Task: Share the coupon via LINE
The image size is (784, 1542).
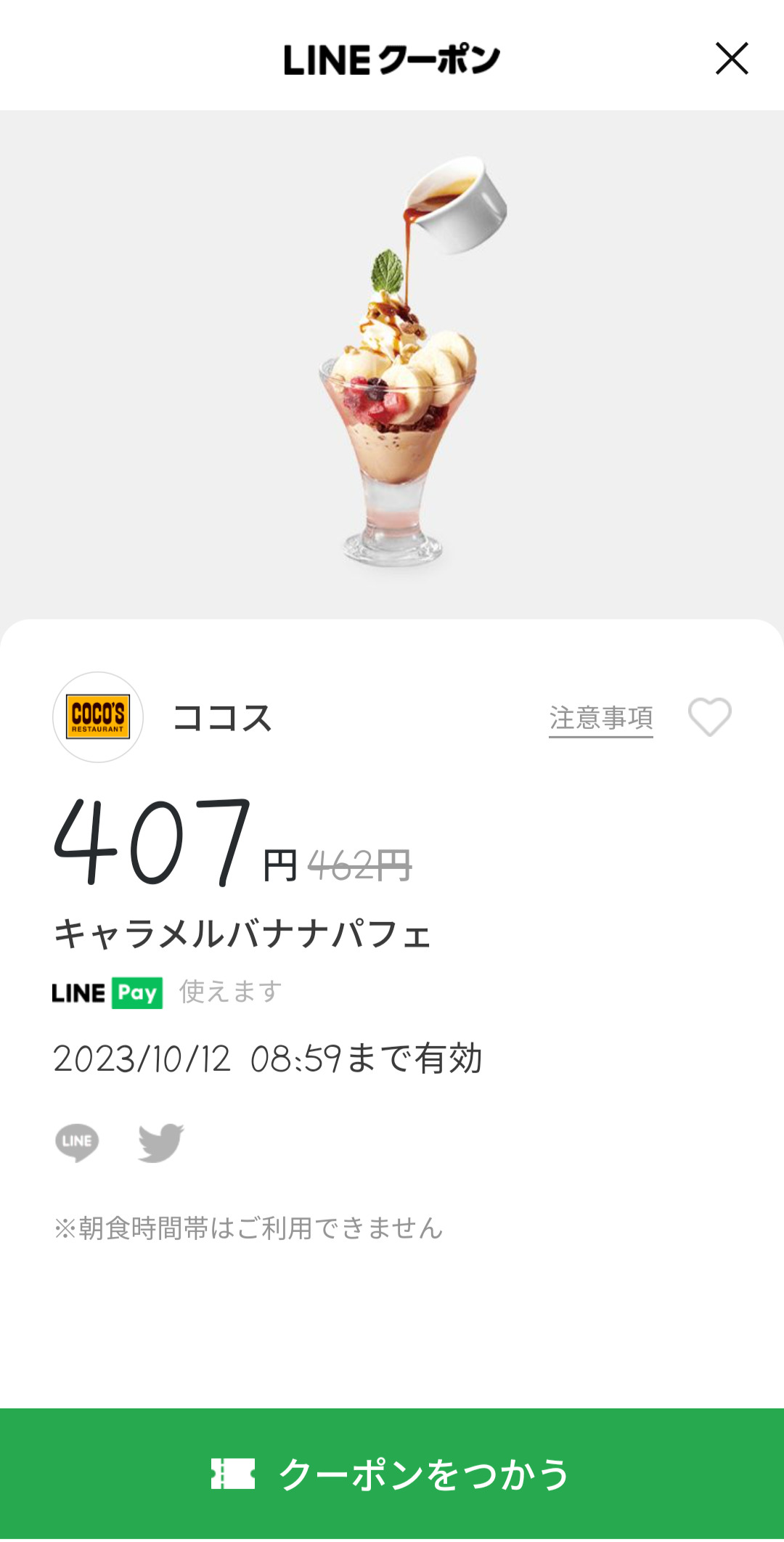Action: (x=77, y=1142)
